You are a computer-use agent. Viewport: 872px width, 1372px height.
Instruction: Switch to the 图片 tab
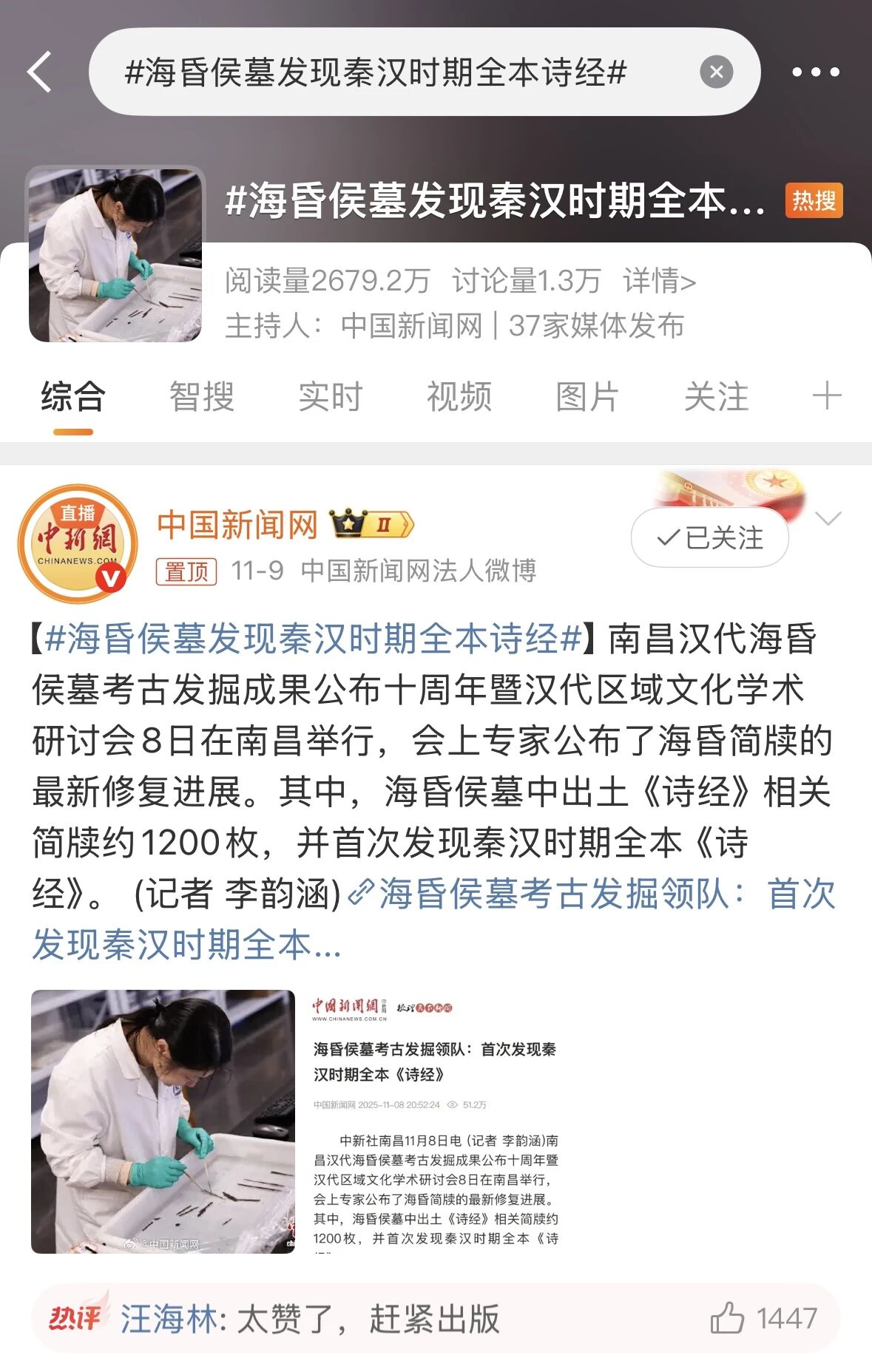click(x=587, y=397)
